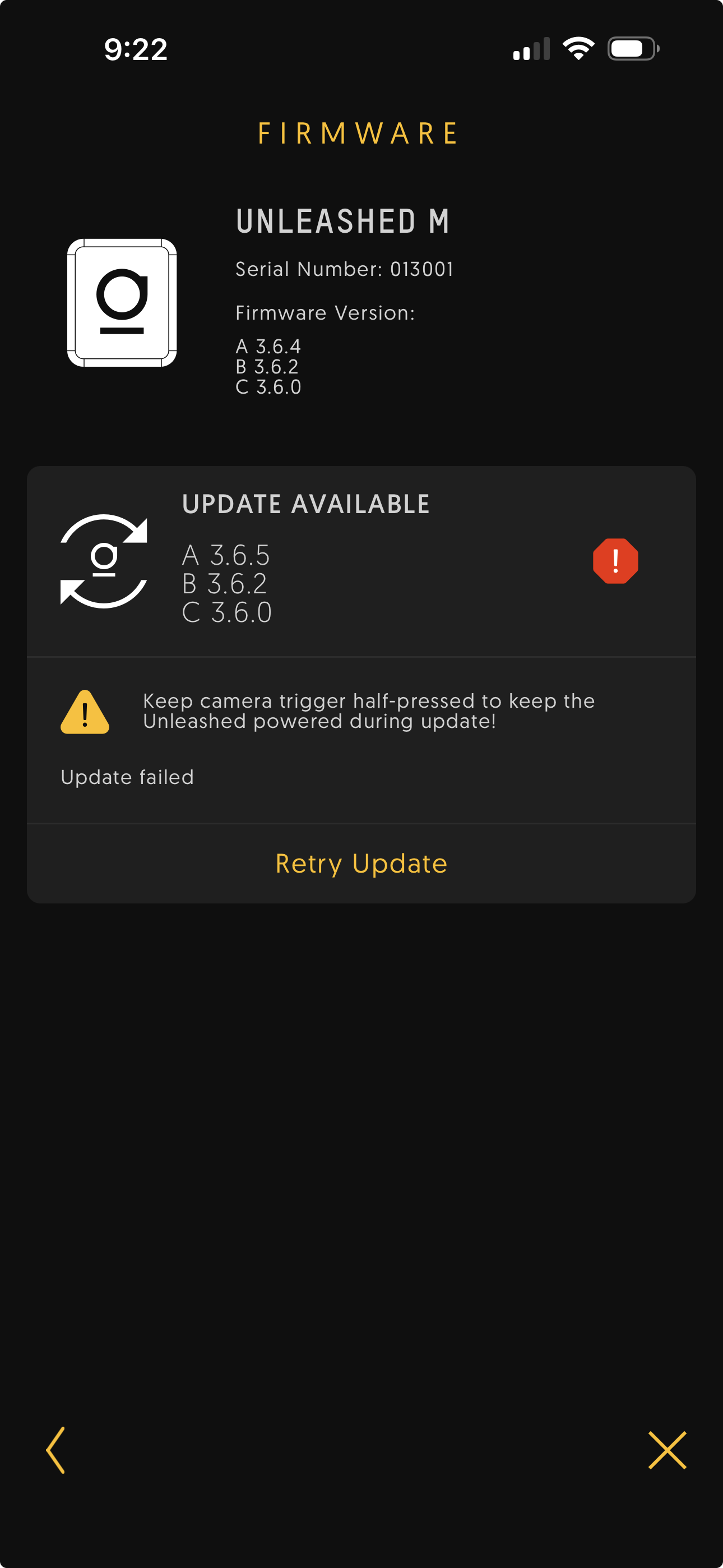
Task: Open the red error alert octagon
Action: (x=615, y=560)
